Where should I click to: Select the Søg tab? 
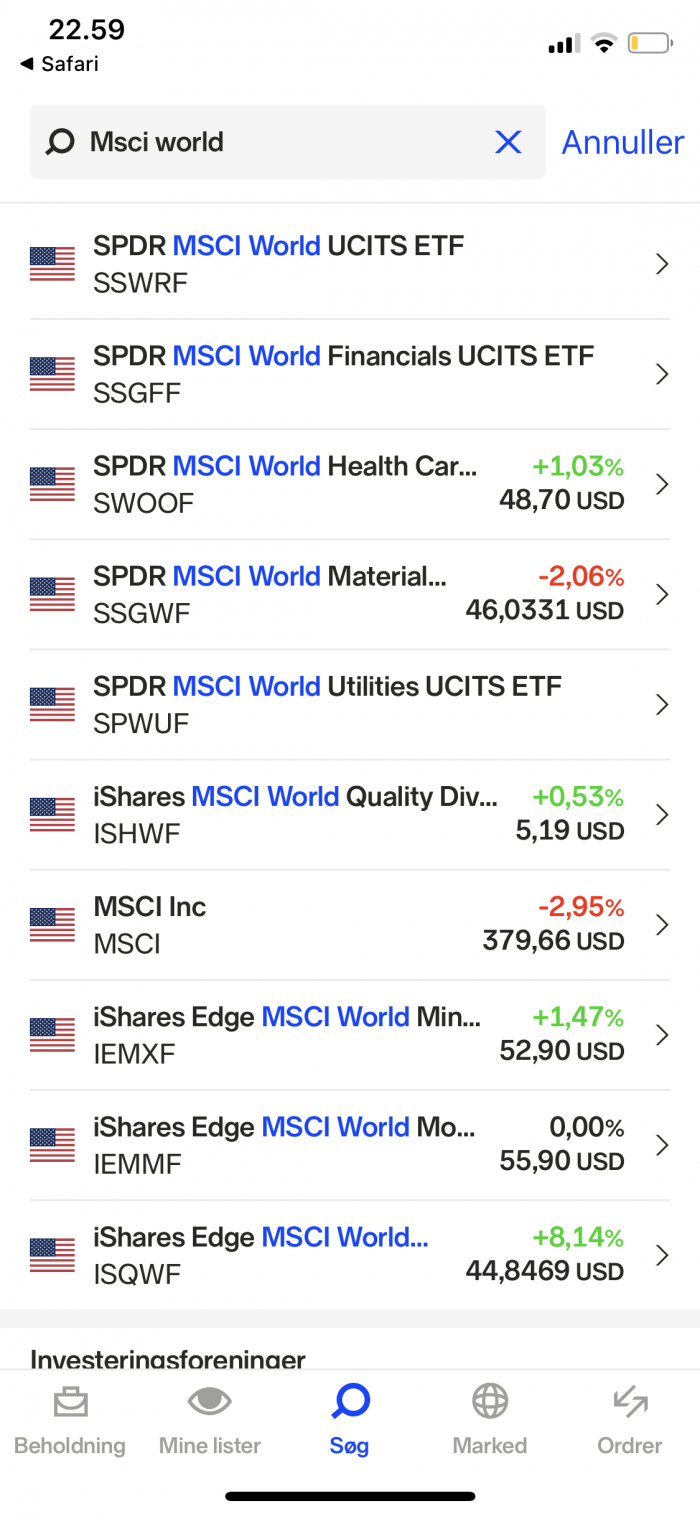pyautogui.click(x=350, y=1420)
